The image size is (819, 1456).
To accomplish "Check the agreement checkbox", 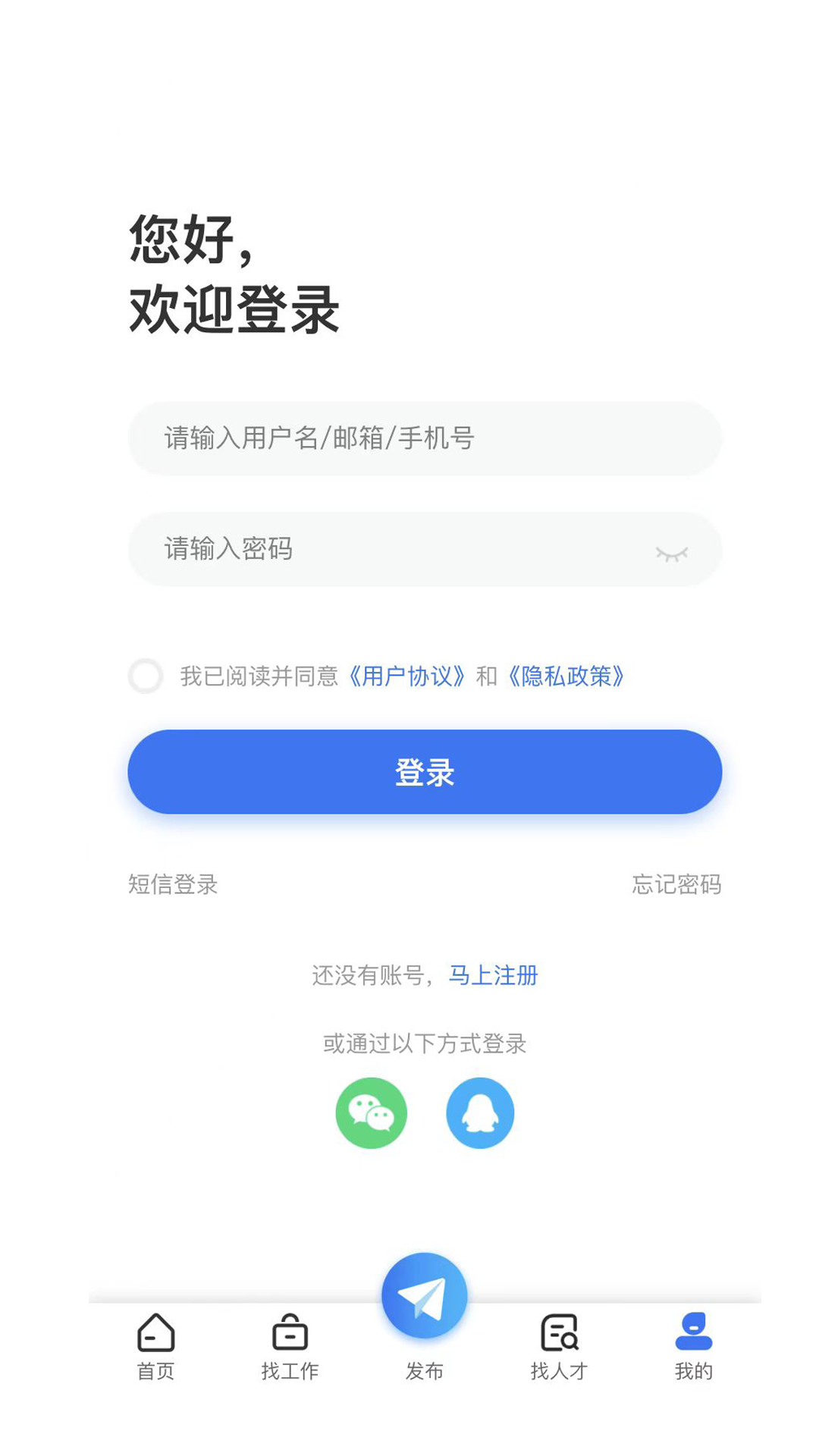I will click(x=146, y=676).
